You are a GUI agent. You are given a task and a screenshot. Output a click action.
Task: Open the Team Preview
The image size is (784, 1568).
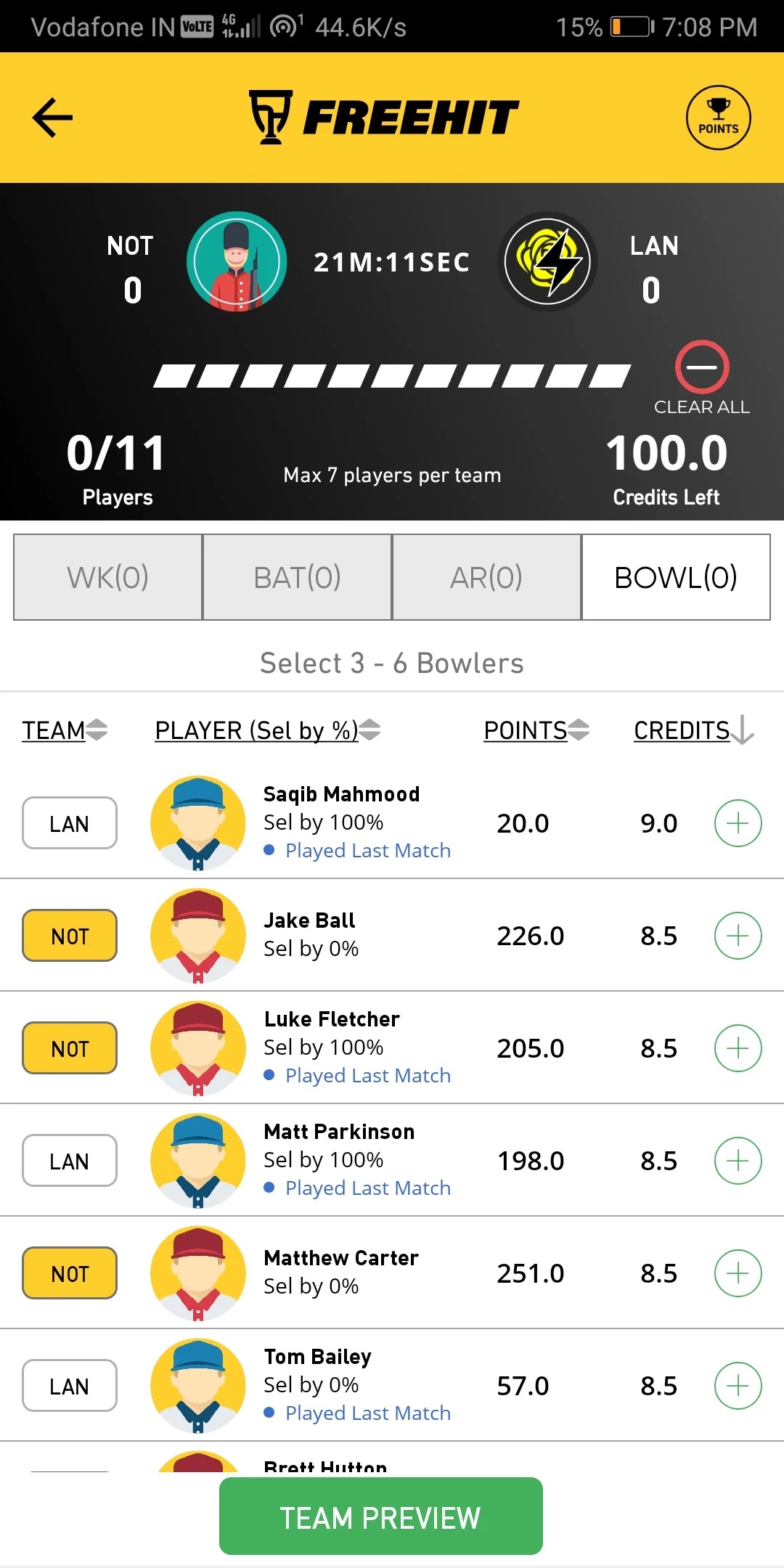coord(380,1517)
